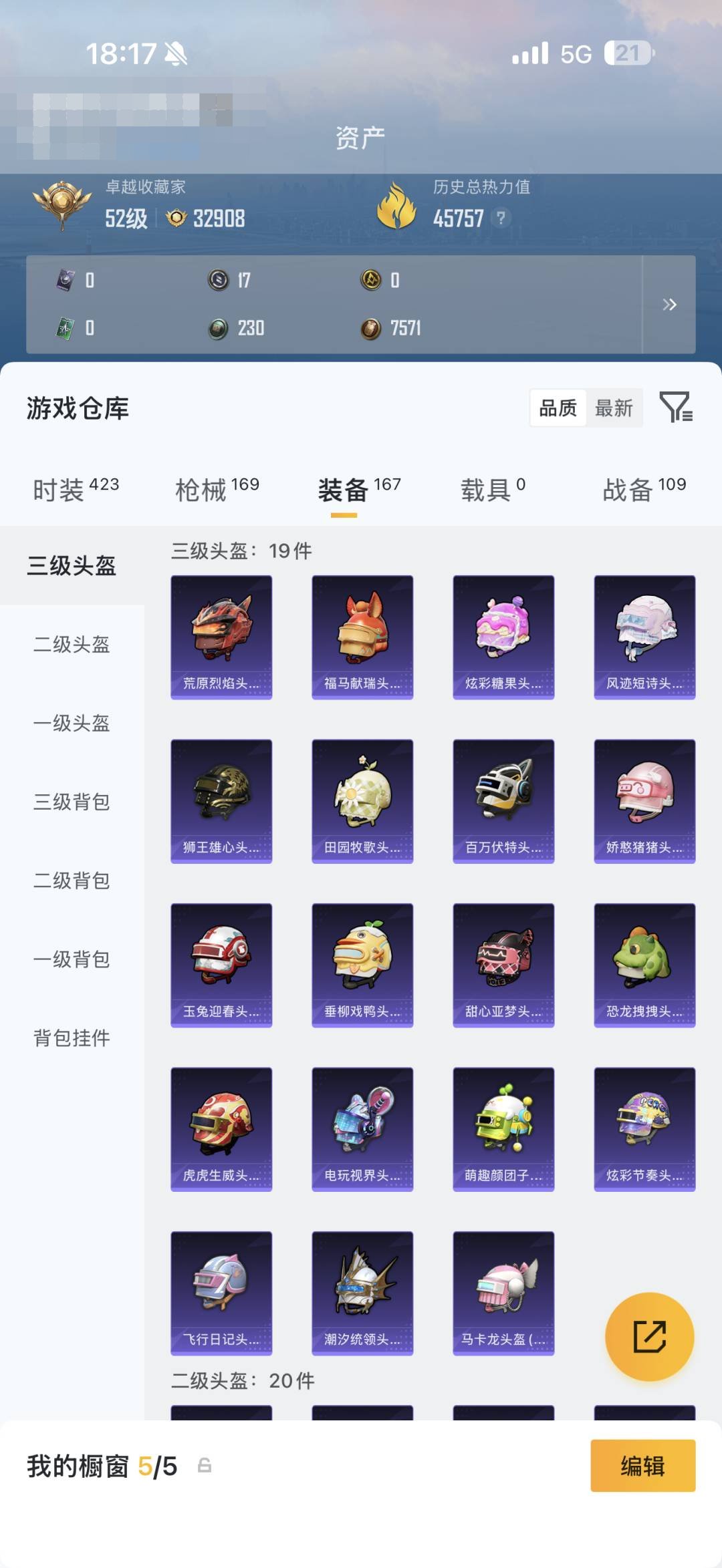The width and height of the screenshot is (722, 1568).
Task: Switch sorting to 最新
Action: click(615, 408)
